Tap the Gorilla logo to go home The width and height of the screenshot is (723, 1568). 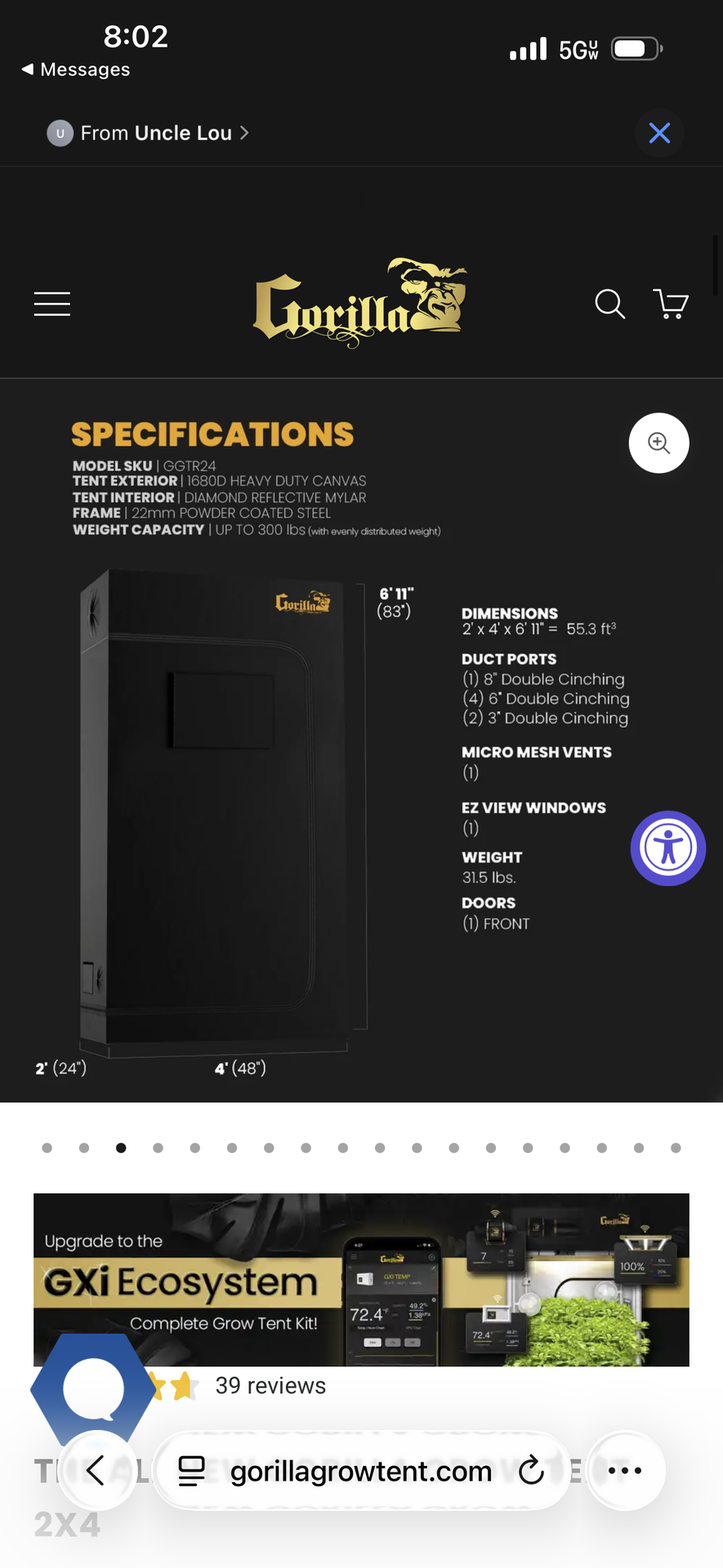click(x=360, y=303)
